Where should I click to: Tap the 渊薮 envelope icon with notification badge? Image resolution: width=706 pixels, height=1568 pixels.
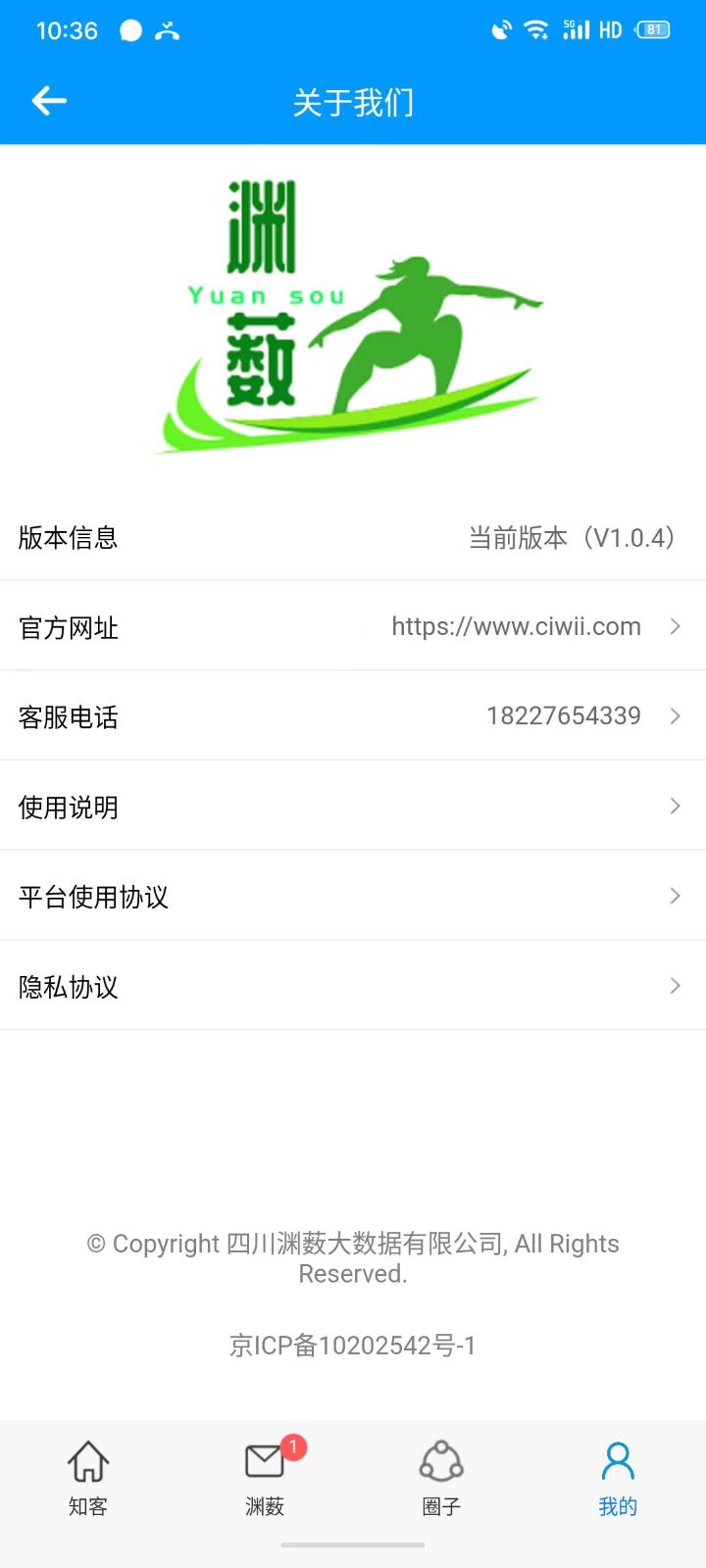(x=263, y=1459)
